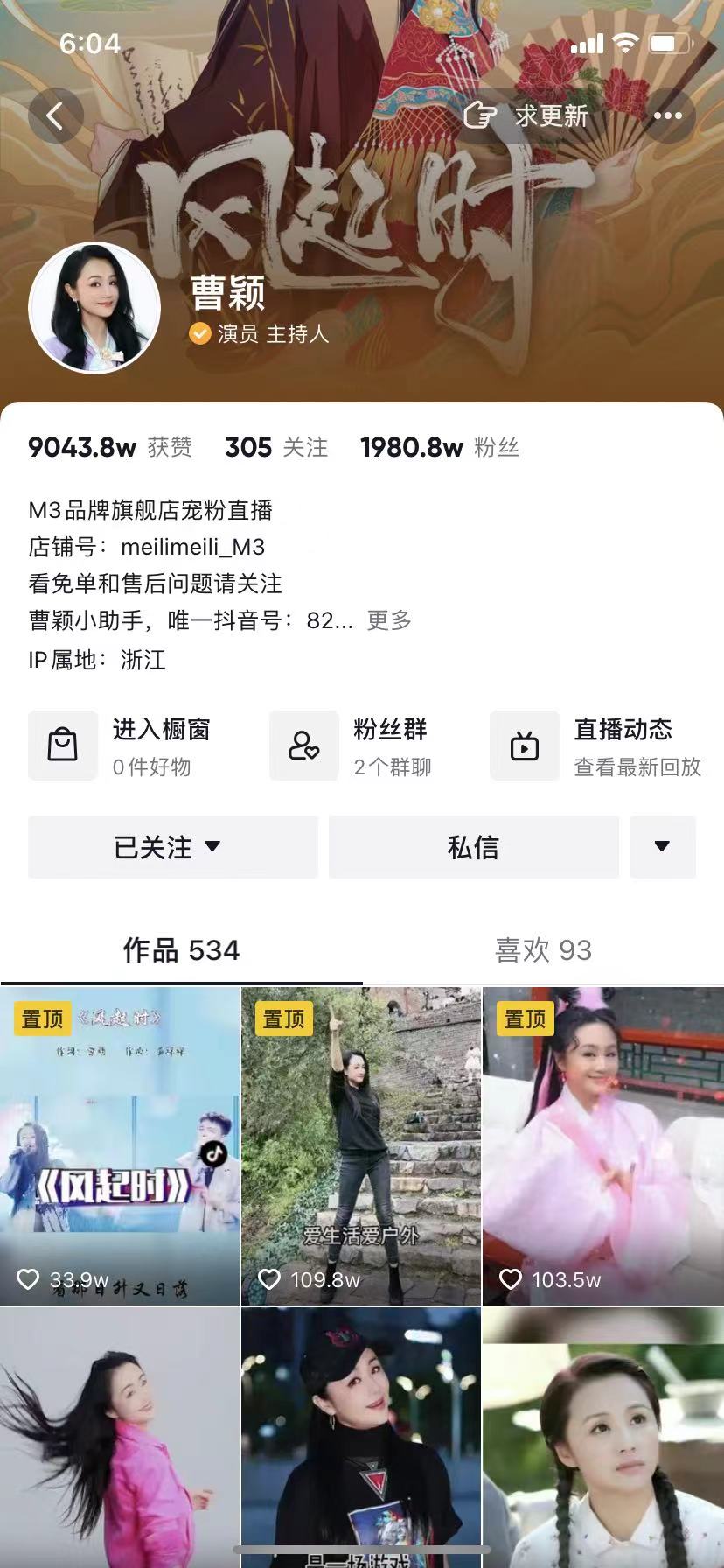Expand the arrow next to 私信
Image resolution: width=724 pixels, height=1568 pixels.
coord(662,847)
